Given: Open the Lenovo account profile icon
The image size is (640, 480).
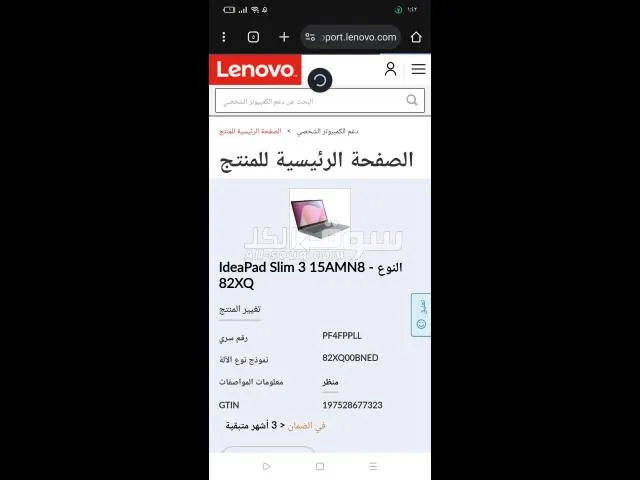Looking at the screenshot, I should [x=390, y=69].
